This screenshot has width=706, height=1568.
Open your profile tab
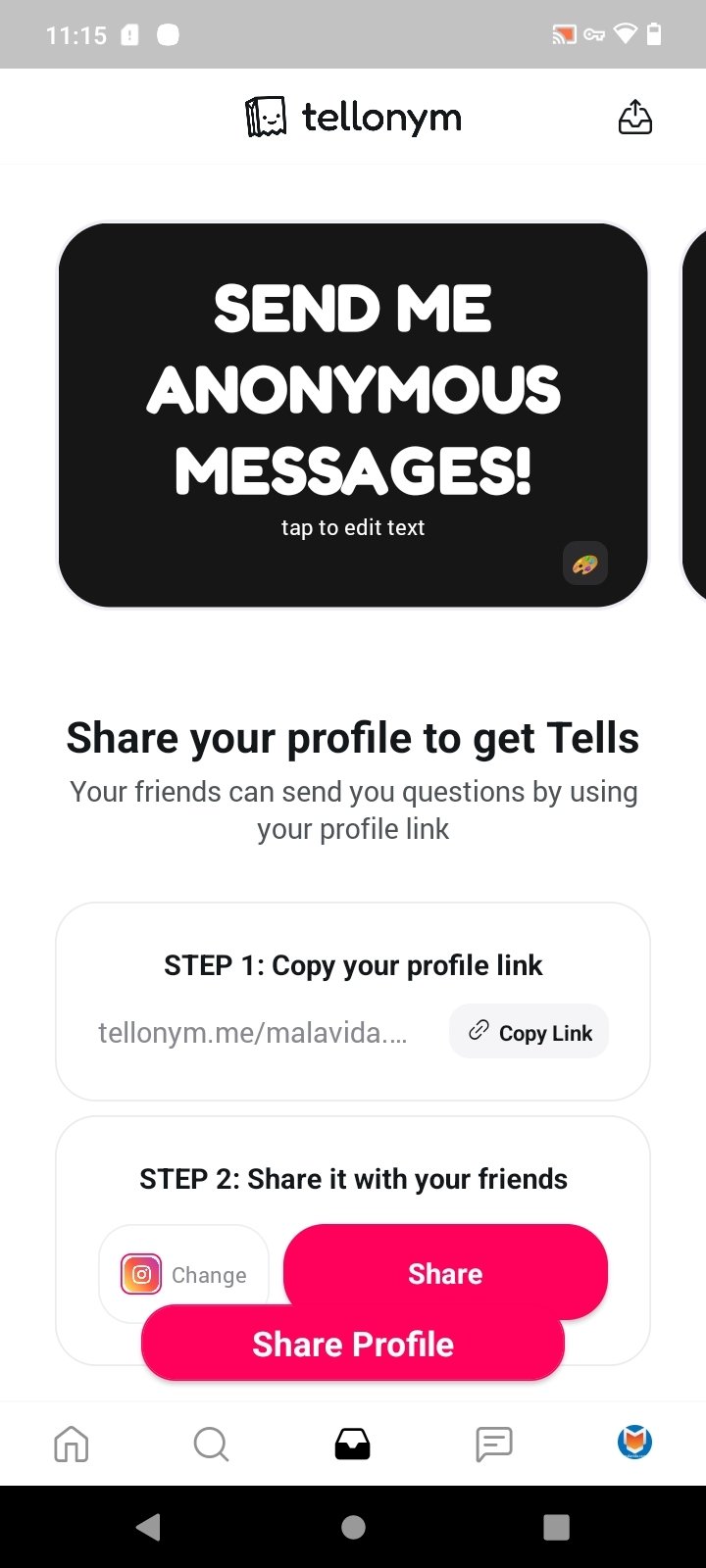point(634,1442)
